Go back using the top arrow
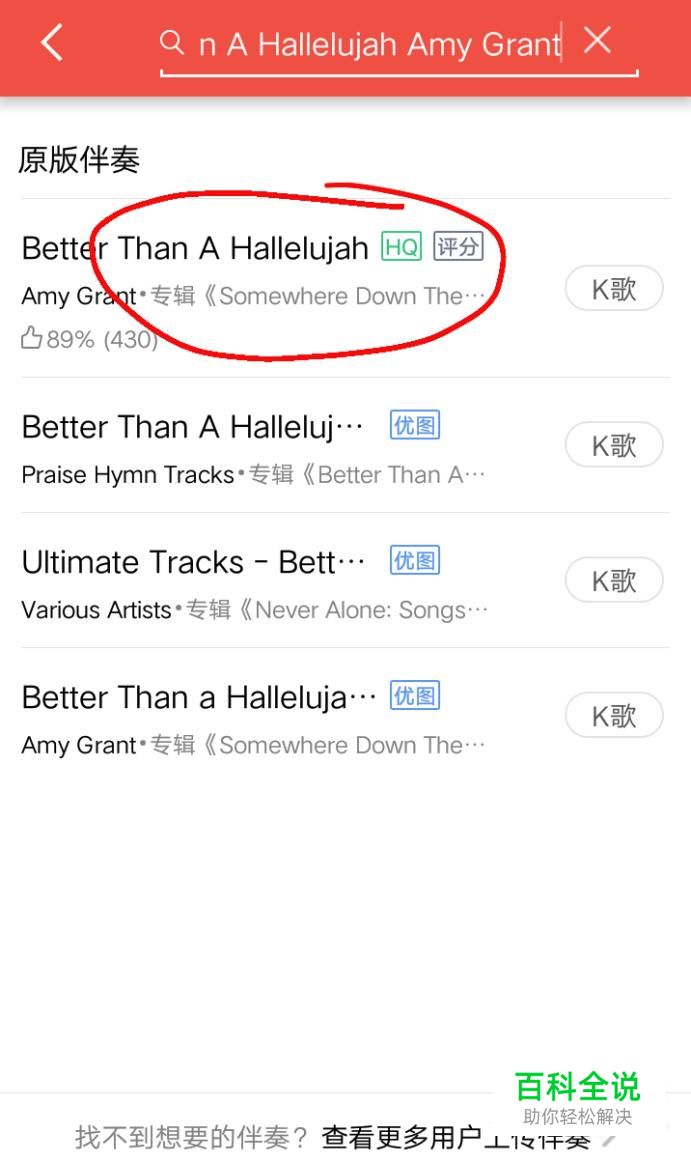691x1161 pixels. pos(52,43)
